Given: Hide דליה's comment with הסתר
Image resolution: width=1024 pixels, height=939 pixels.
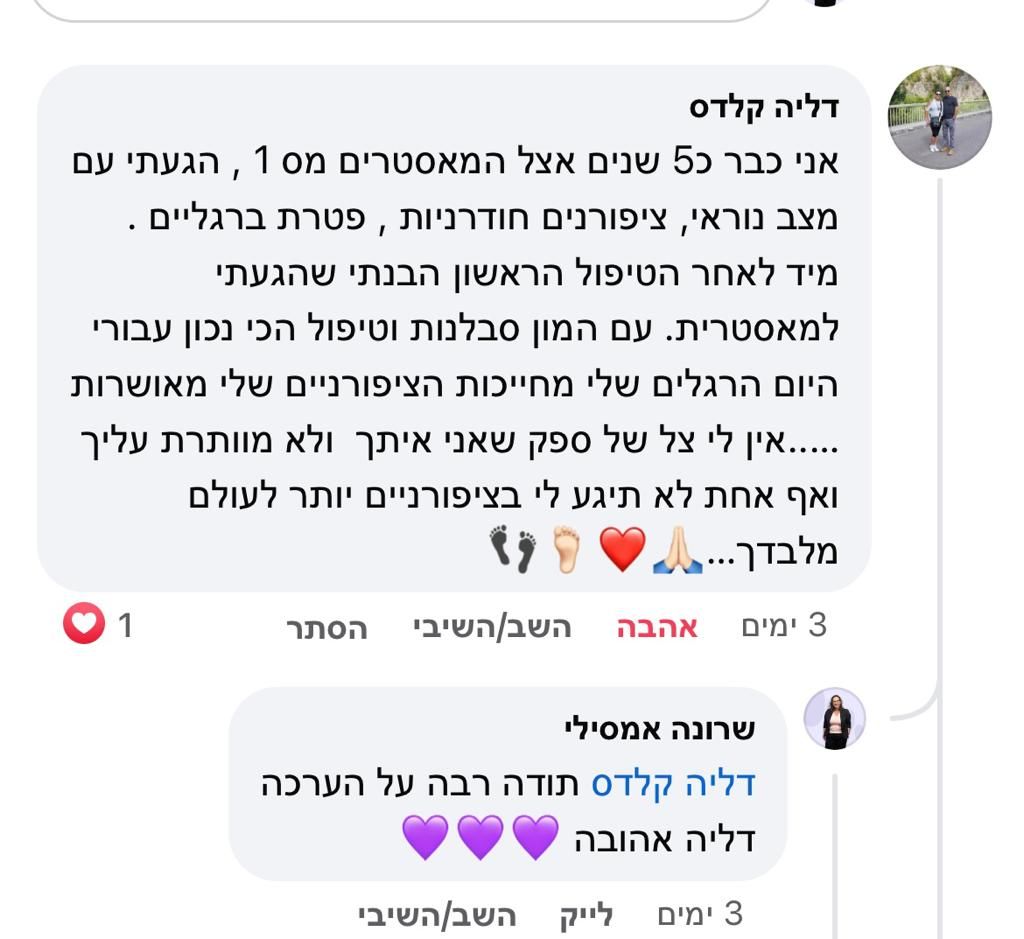Looking at the screenshot, I should (327, 628).
